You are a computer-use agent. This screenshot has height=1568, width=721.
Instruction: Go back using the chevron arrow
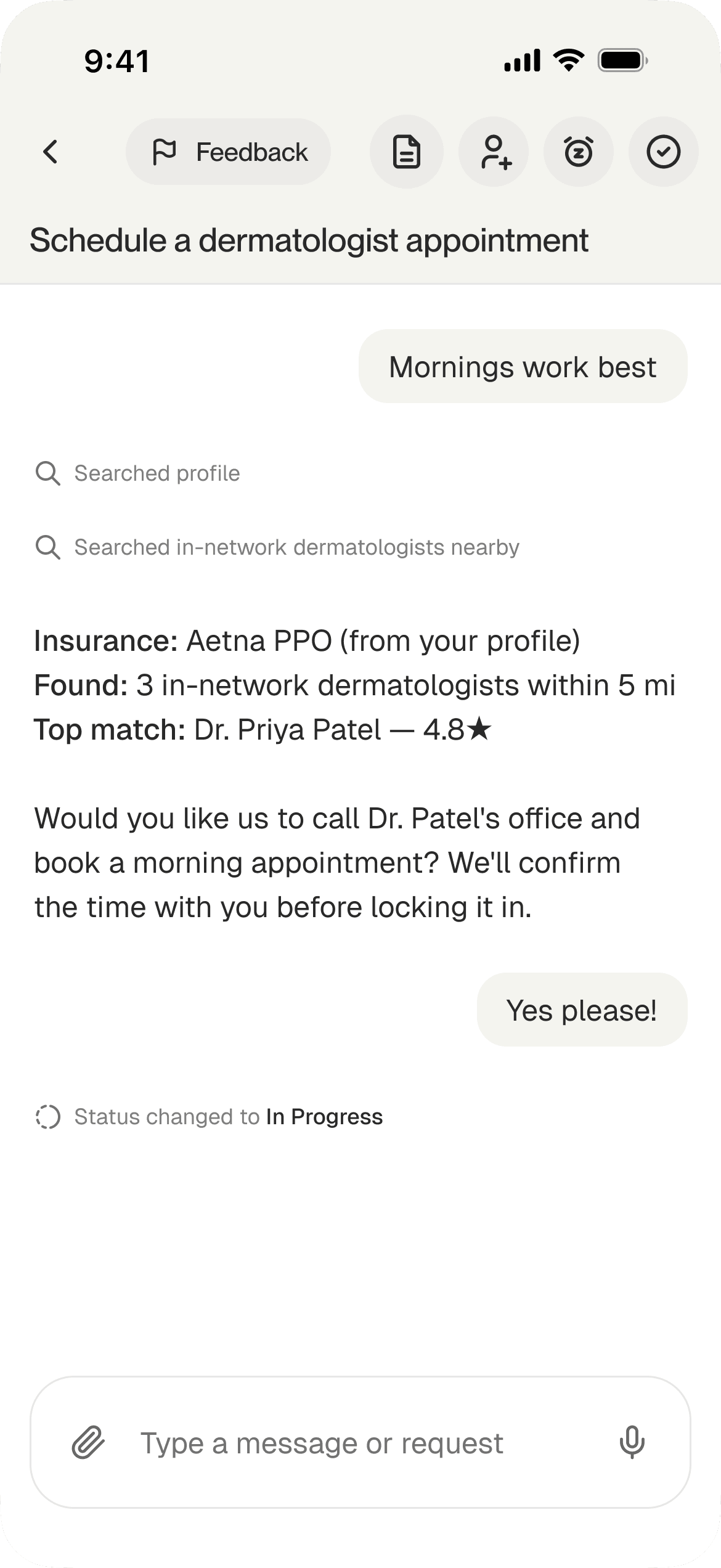(50, 152)
